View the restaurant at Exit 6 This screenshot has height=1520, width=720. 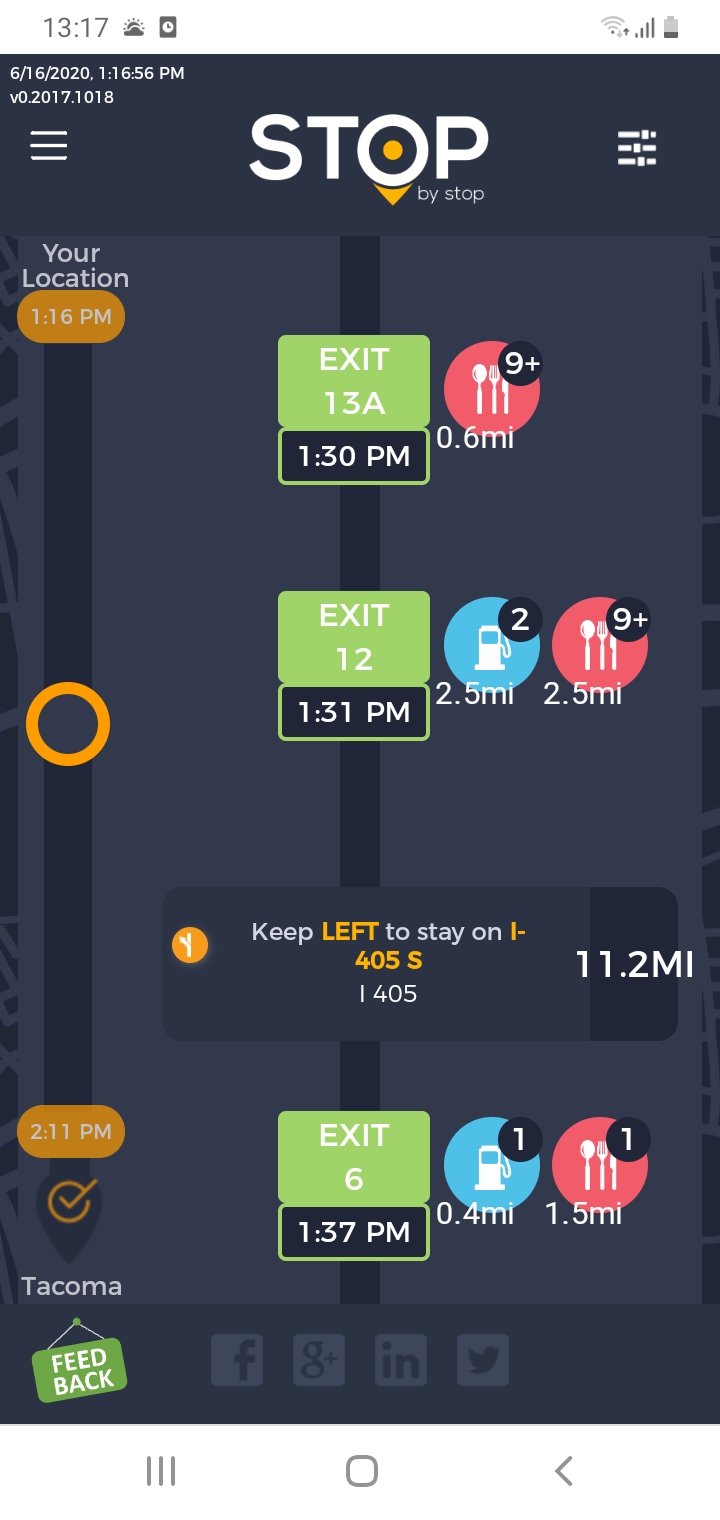click(x=600, y=1165)
